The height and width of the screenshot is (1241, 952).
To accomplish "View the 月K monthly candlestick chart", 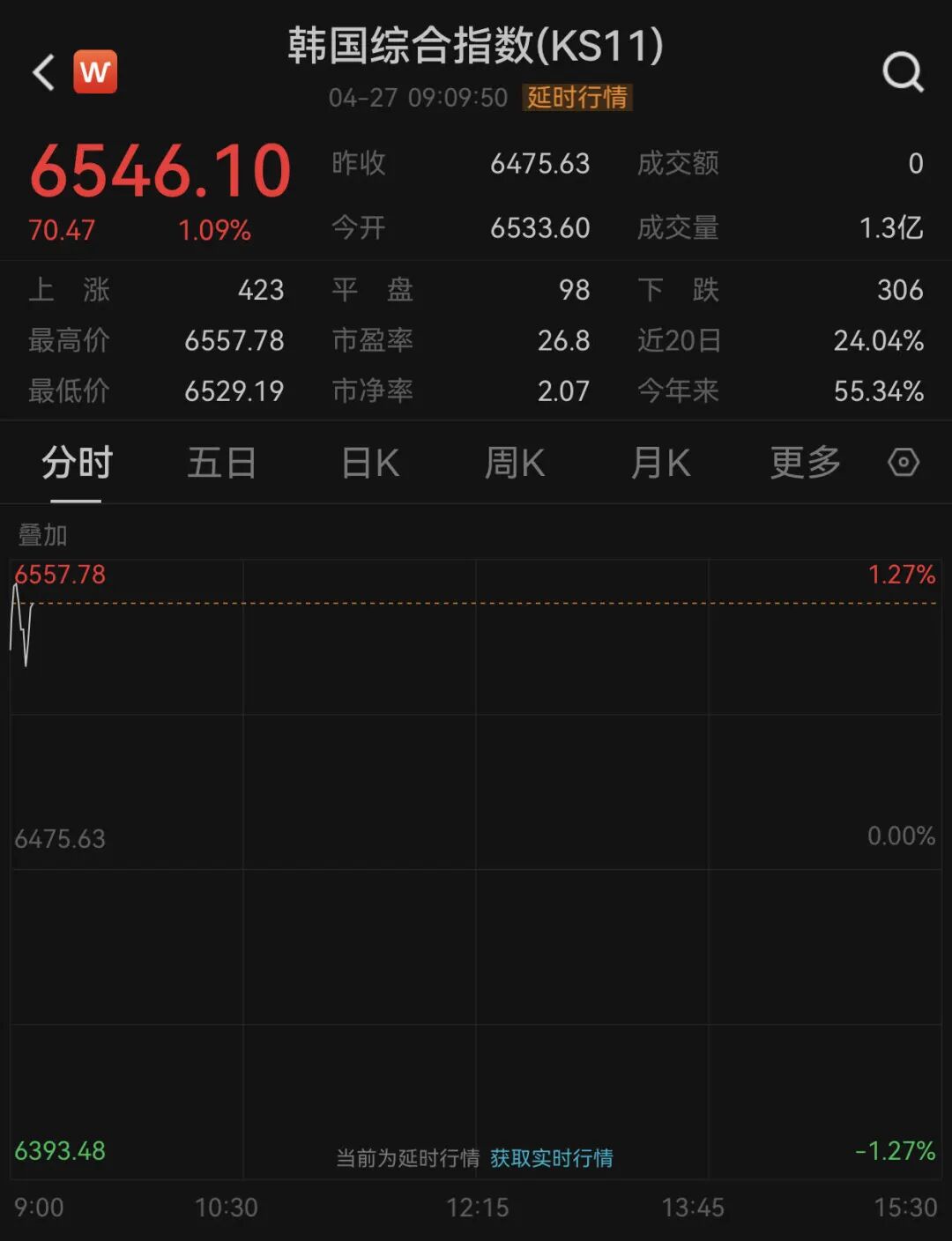I will tap(660, 463).
